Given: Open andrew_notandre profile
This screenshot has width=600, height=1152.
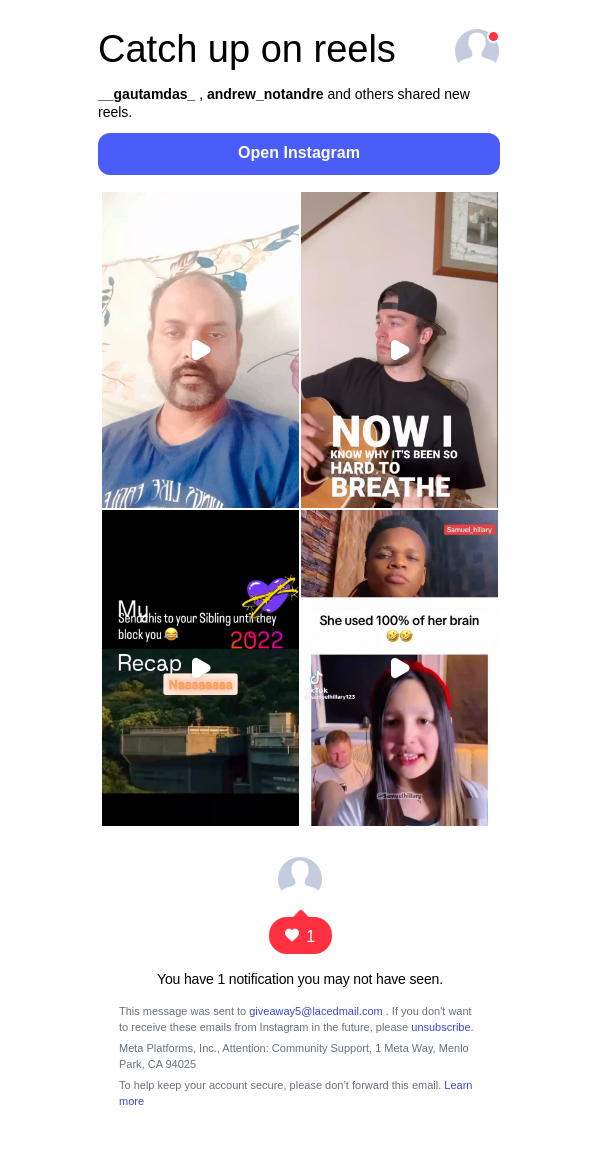Looking at the screenshot, I should coord(265,94).
